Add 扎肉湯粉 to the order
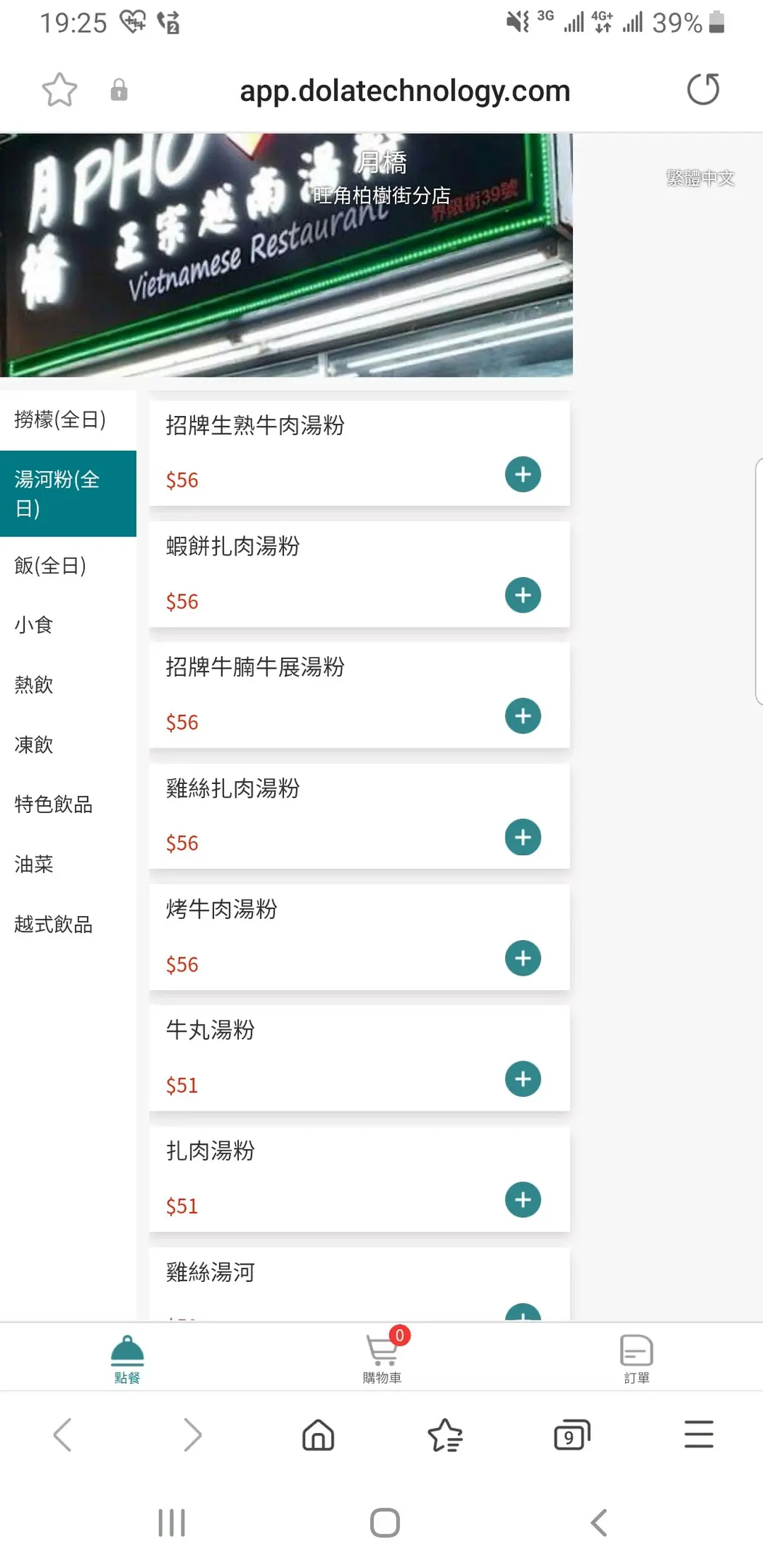The image size is (763, 1568). tap(523, 1200)
